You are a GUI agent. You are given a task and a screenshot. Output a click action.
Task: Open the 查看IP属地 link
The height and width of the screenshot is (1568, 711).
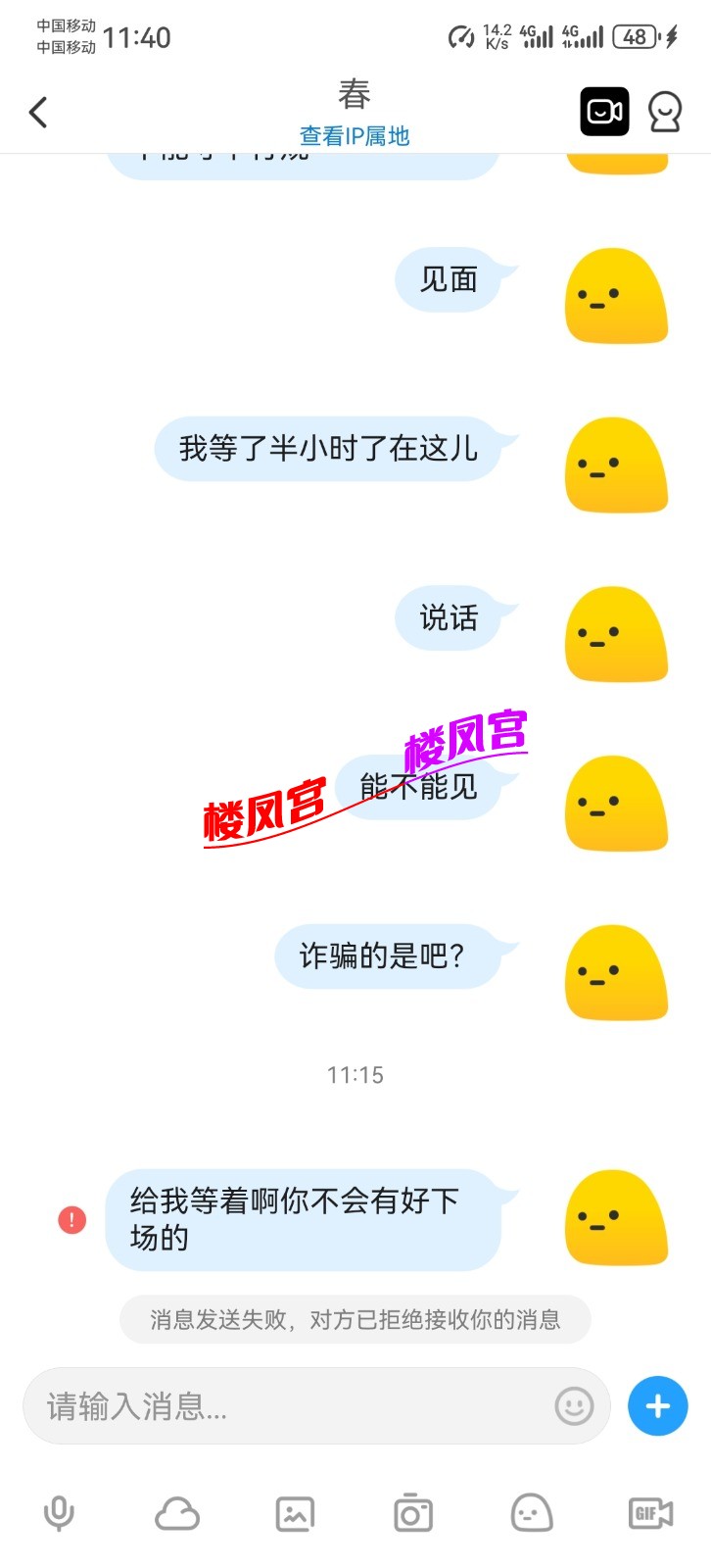355,137
